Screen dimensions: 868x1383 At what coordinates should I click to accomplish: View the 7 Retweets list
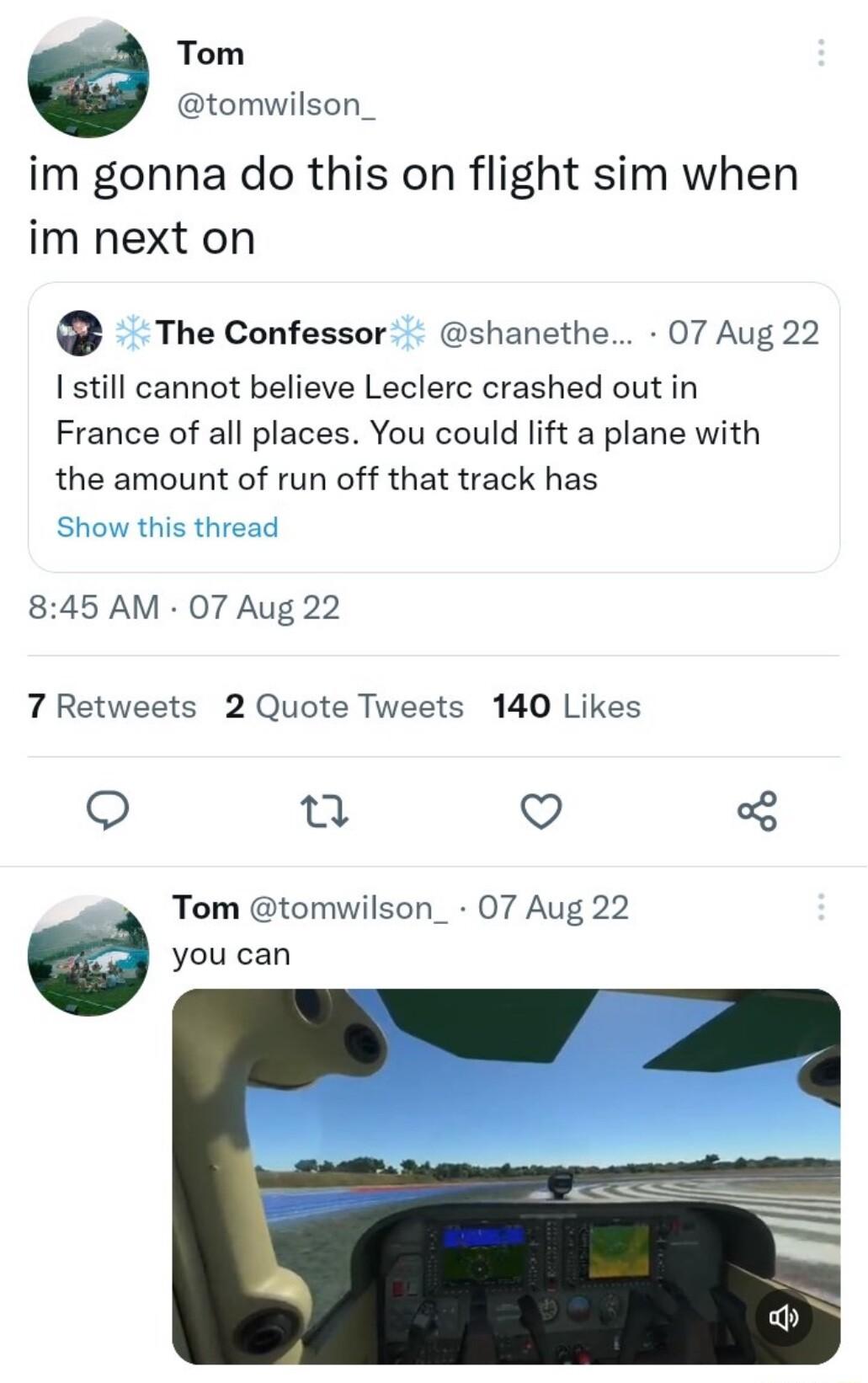[110, 707]
